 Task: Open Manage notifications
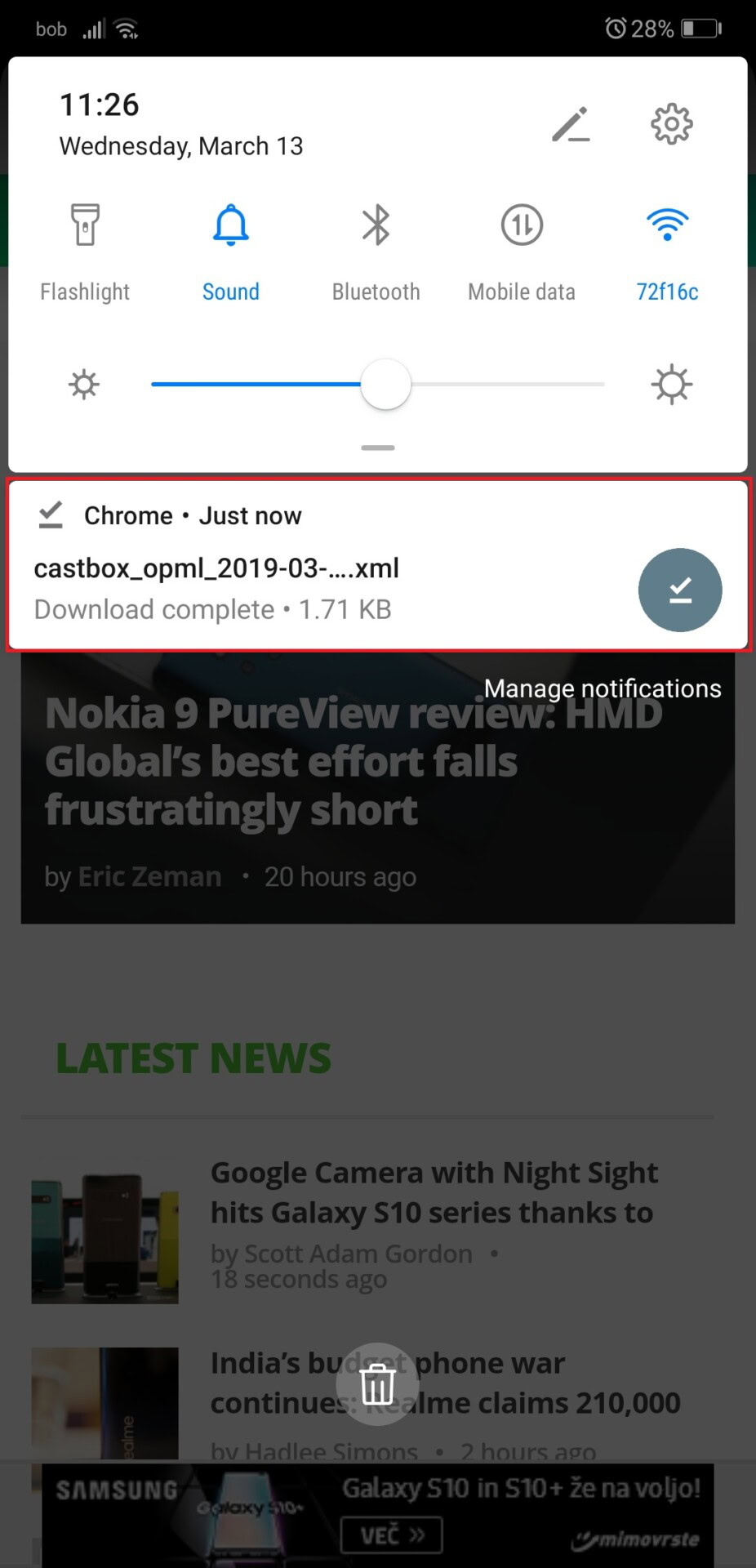coord(603,688)
